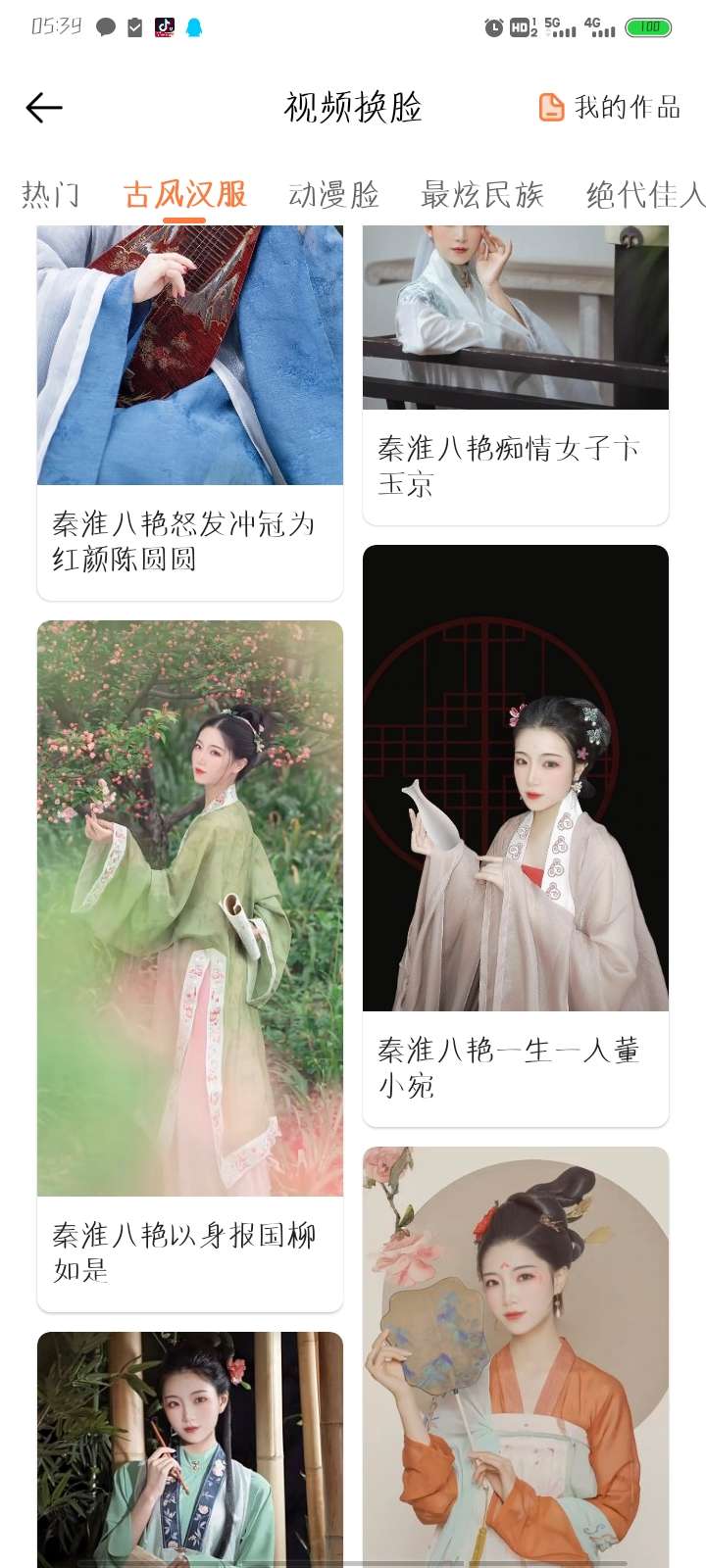Switch to the 热门 tab
This screenshot has width=706, height=1568.
(50, 195)
